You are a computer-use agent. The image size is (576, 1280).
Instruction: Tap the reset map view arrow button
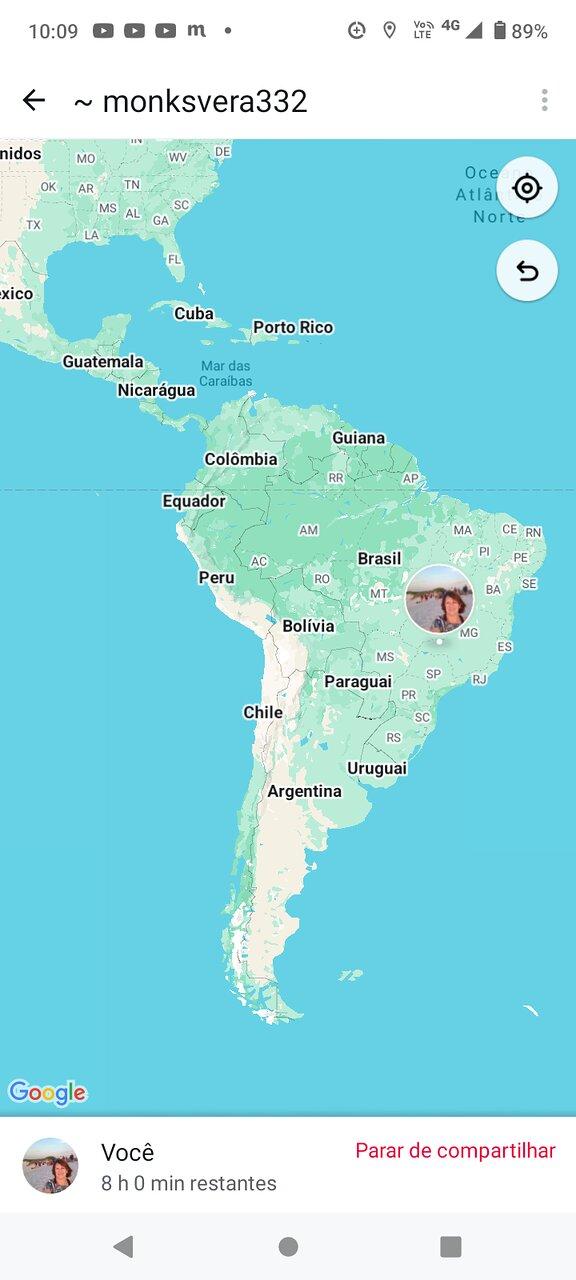pyautogui.click(x=527, y=270)
